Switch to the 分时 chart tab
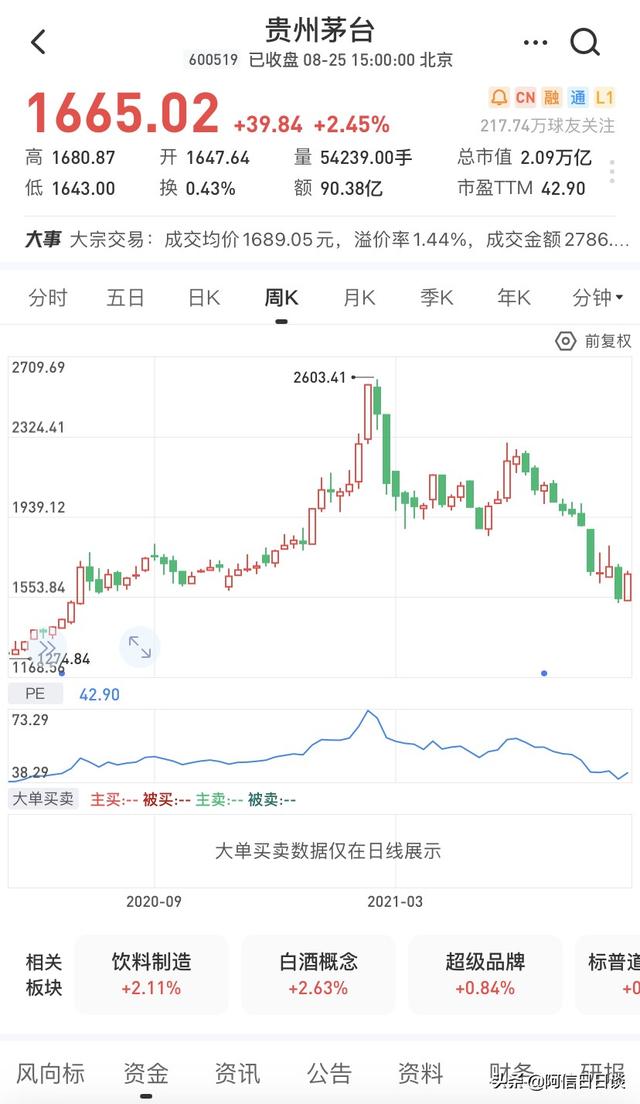This screenshot has width=640, height=1104. point(48,297)
